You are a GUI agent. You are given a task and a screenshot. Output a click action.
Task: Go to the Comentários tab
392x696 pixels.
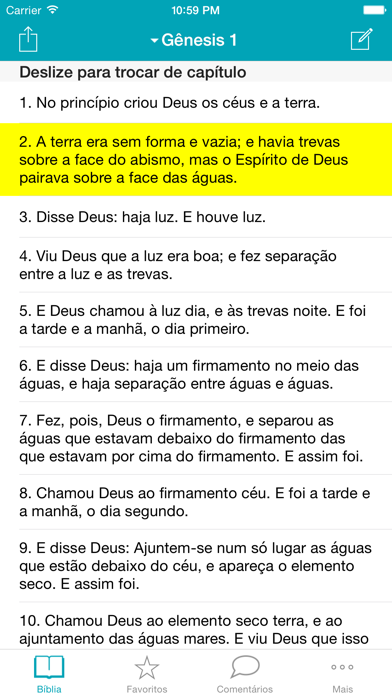245,673
